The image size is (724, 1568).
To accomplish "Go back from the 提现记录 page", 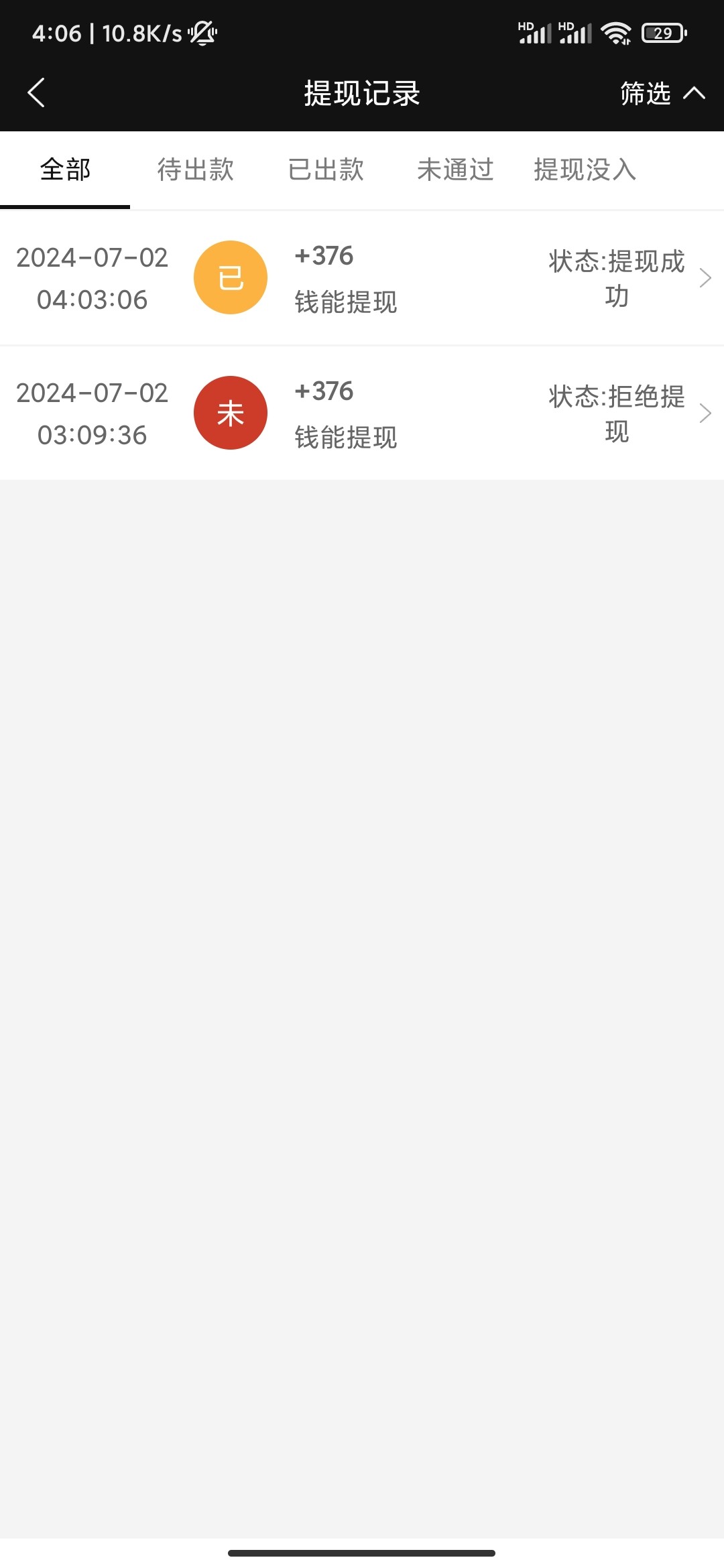I will point(37,92).
